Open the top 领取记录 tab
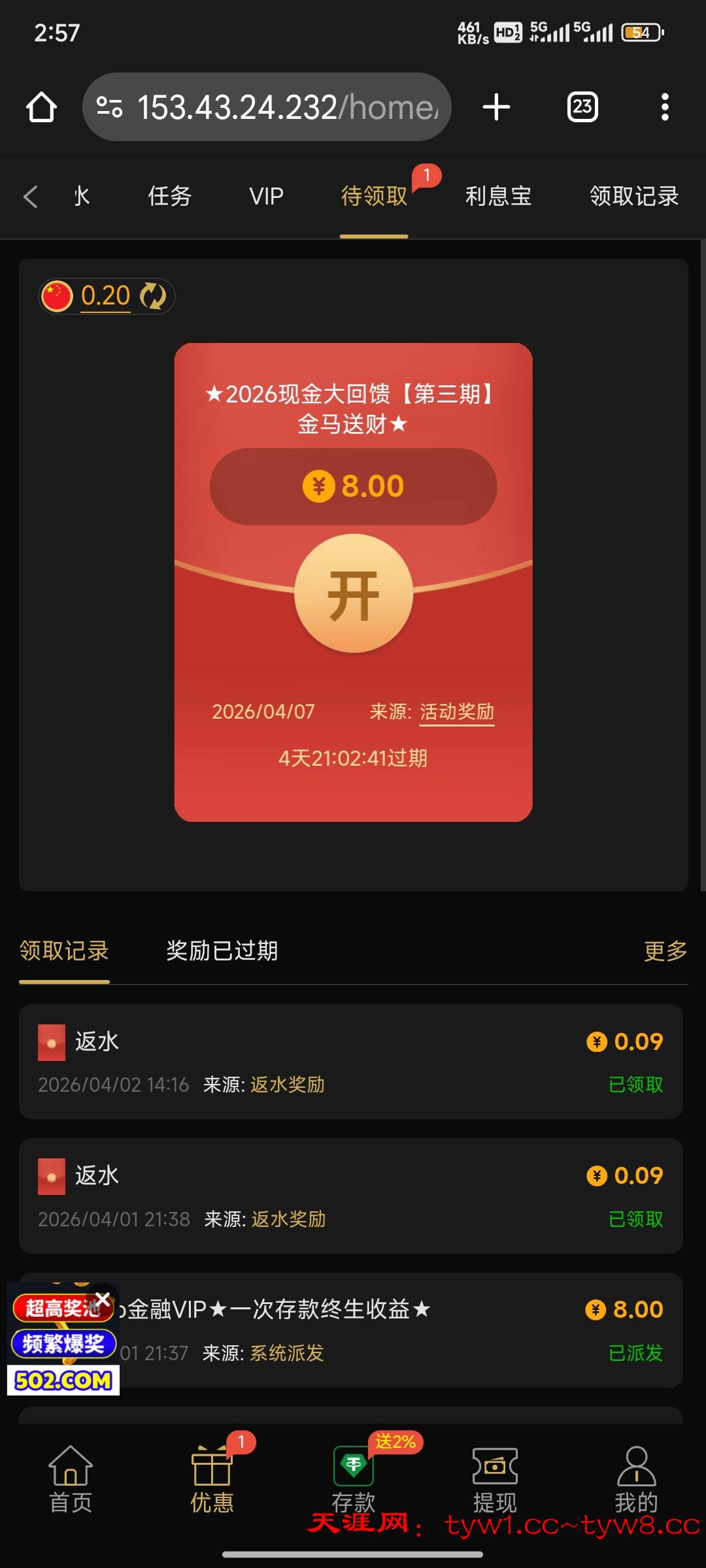 coord(633,196)
